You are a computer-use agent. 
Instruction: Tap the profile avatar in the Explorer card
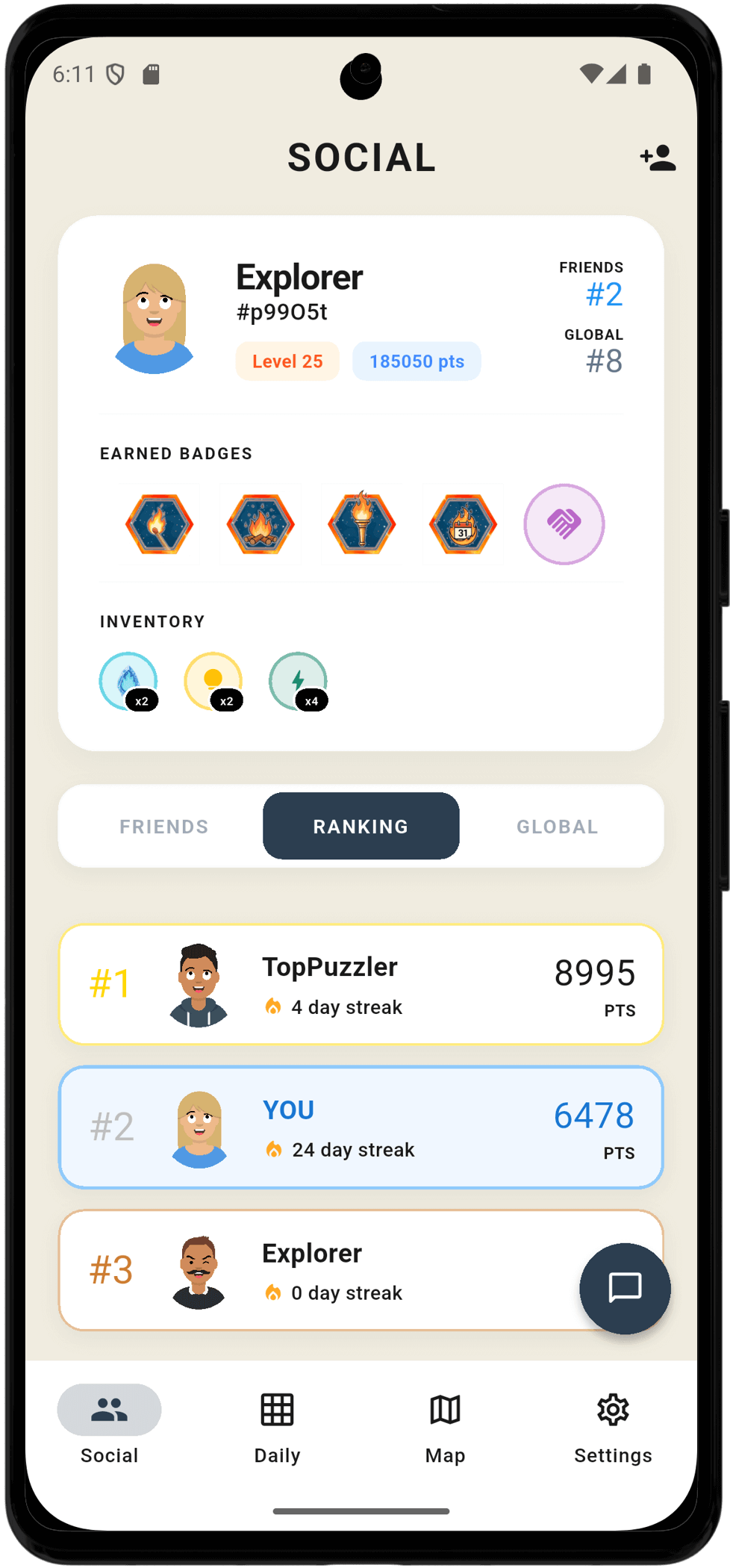pyautogui.click(x=154, y=319)
